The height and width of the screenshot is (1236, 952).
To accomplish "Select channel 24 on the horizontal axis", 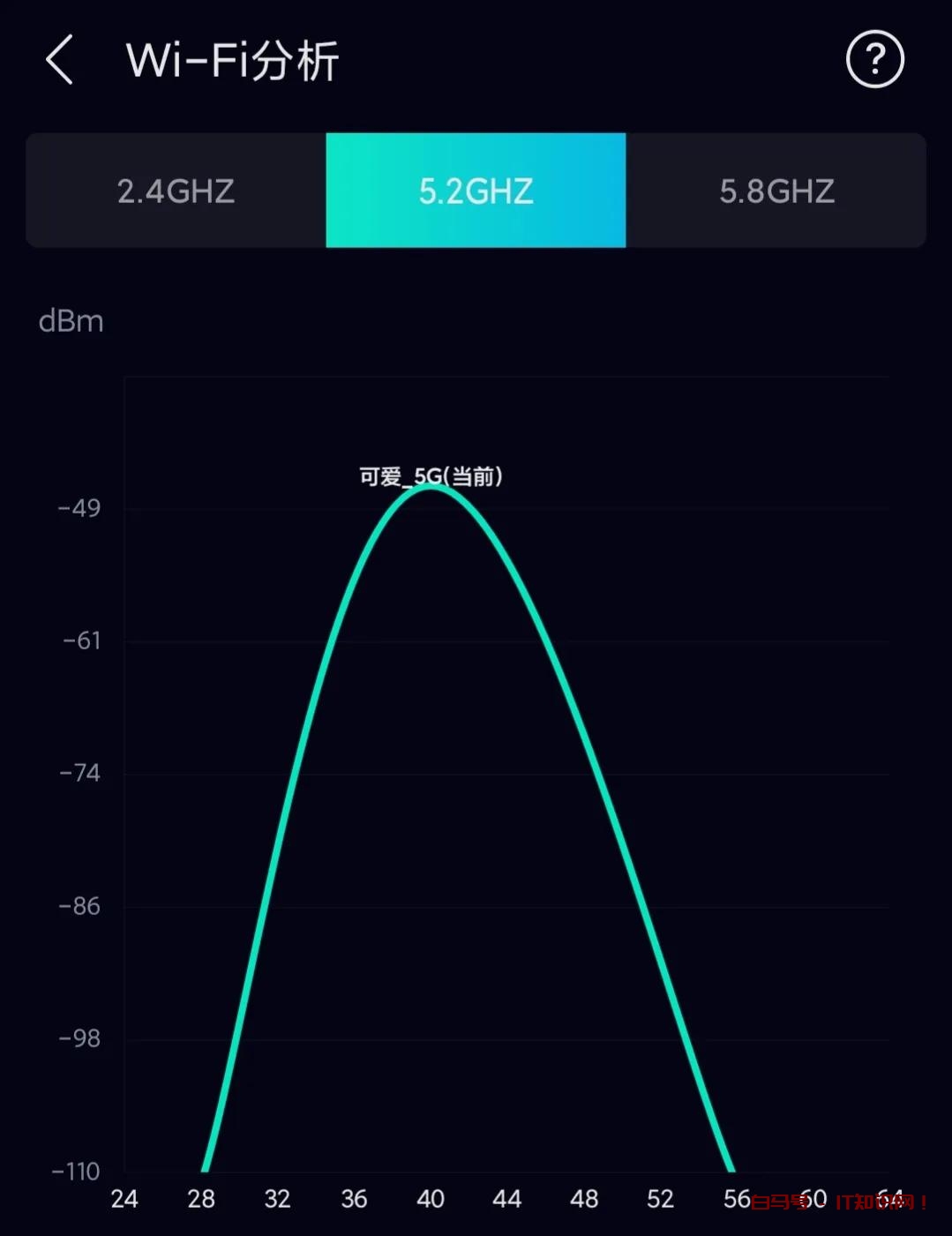I will pyautogui.click(x=124, y=1199).
